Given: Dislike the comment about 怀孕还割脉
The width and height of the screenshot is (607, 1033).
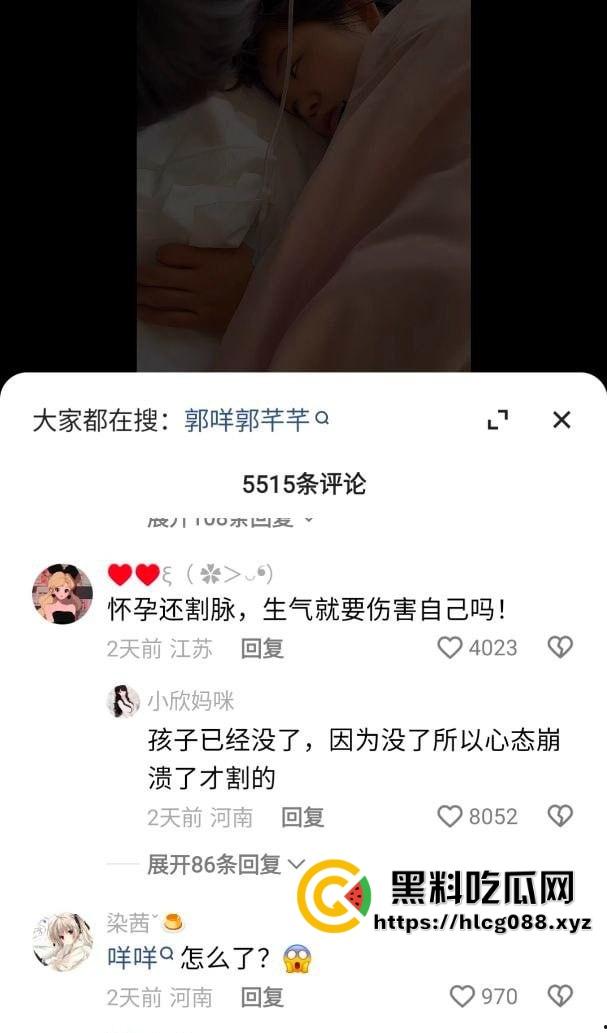Looking at the screenshot, I should click(560, 648).
